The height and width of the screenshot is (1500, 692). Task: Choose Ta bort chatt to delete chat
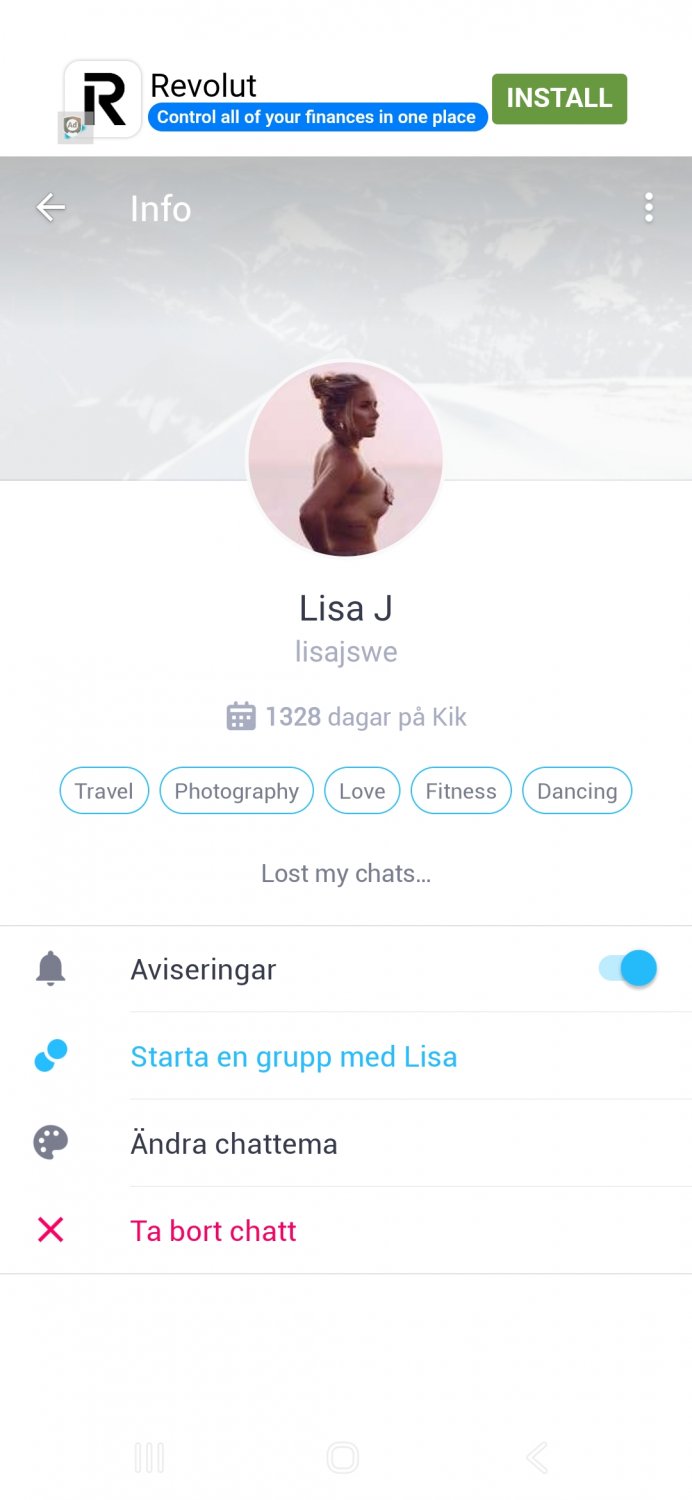tap(213, 1230)
